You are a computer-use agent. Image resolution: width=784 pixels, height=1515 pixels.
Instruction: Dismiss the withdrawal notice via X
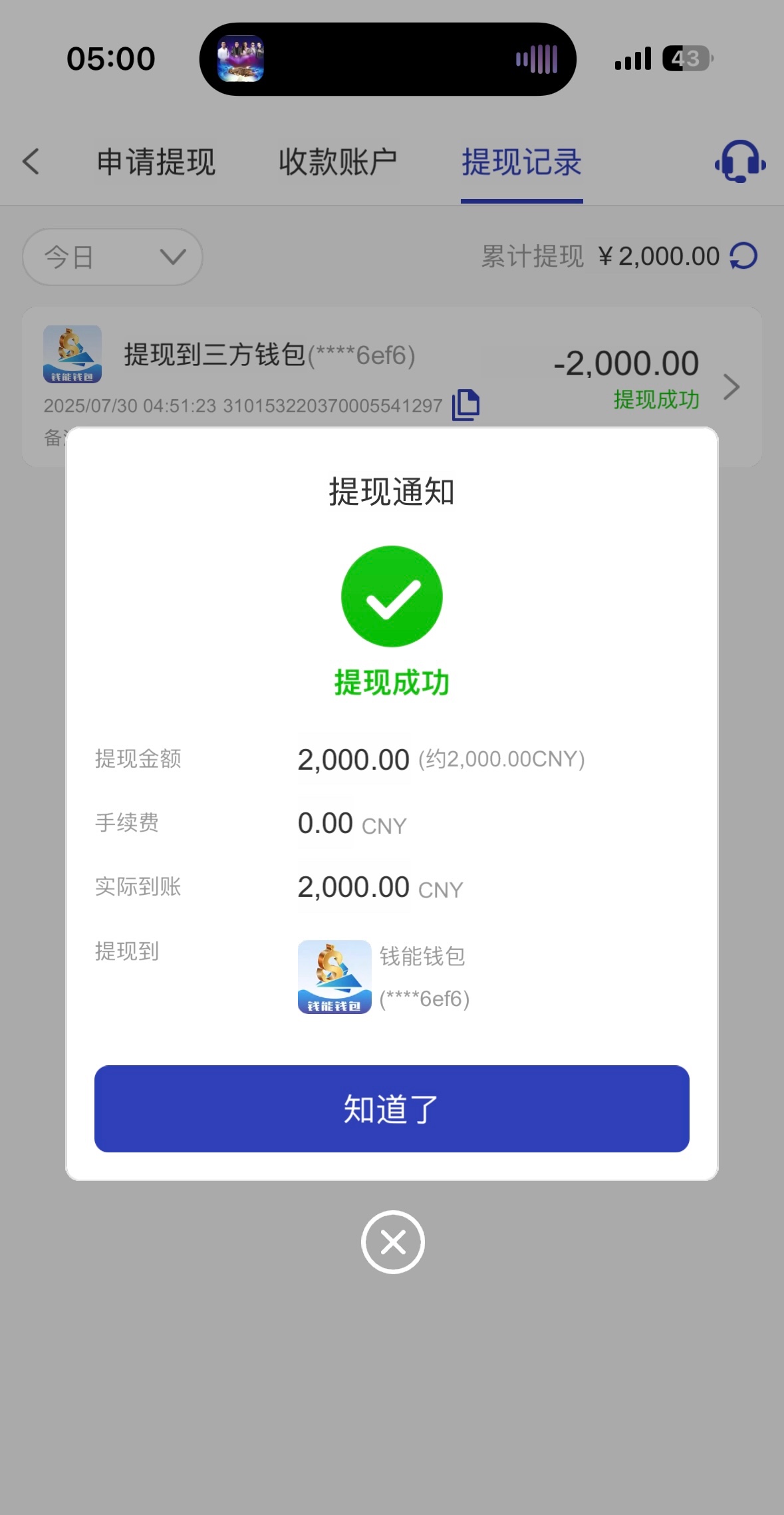coord(392,1242)
